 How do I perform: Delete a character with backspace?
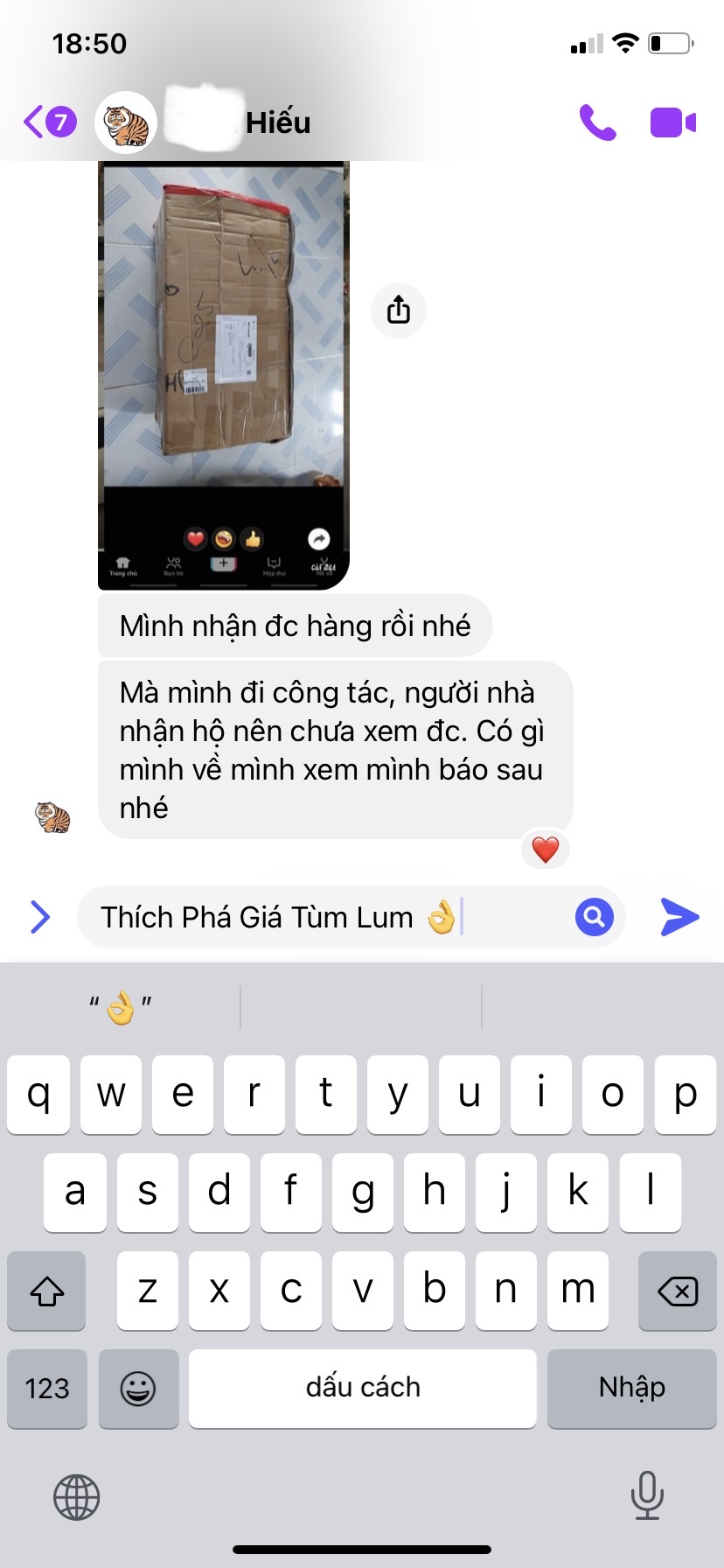[678, 1291]
